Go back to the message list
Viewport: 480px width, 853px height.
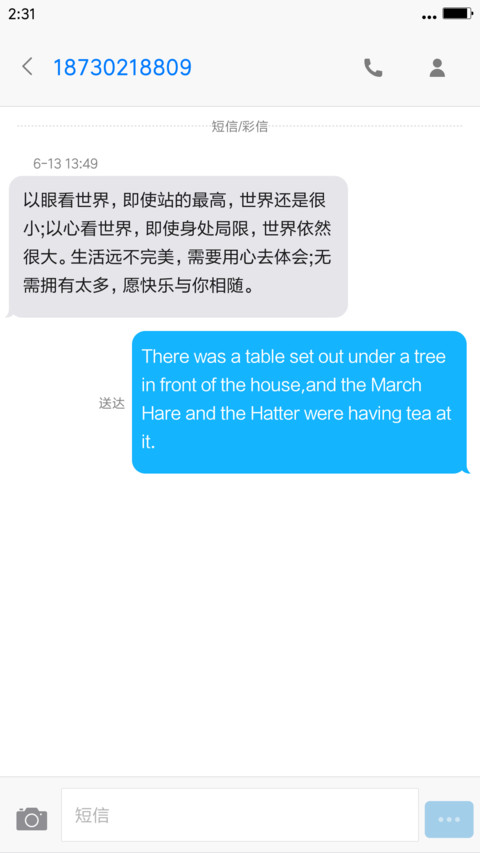click(x=27, y=67)
